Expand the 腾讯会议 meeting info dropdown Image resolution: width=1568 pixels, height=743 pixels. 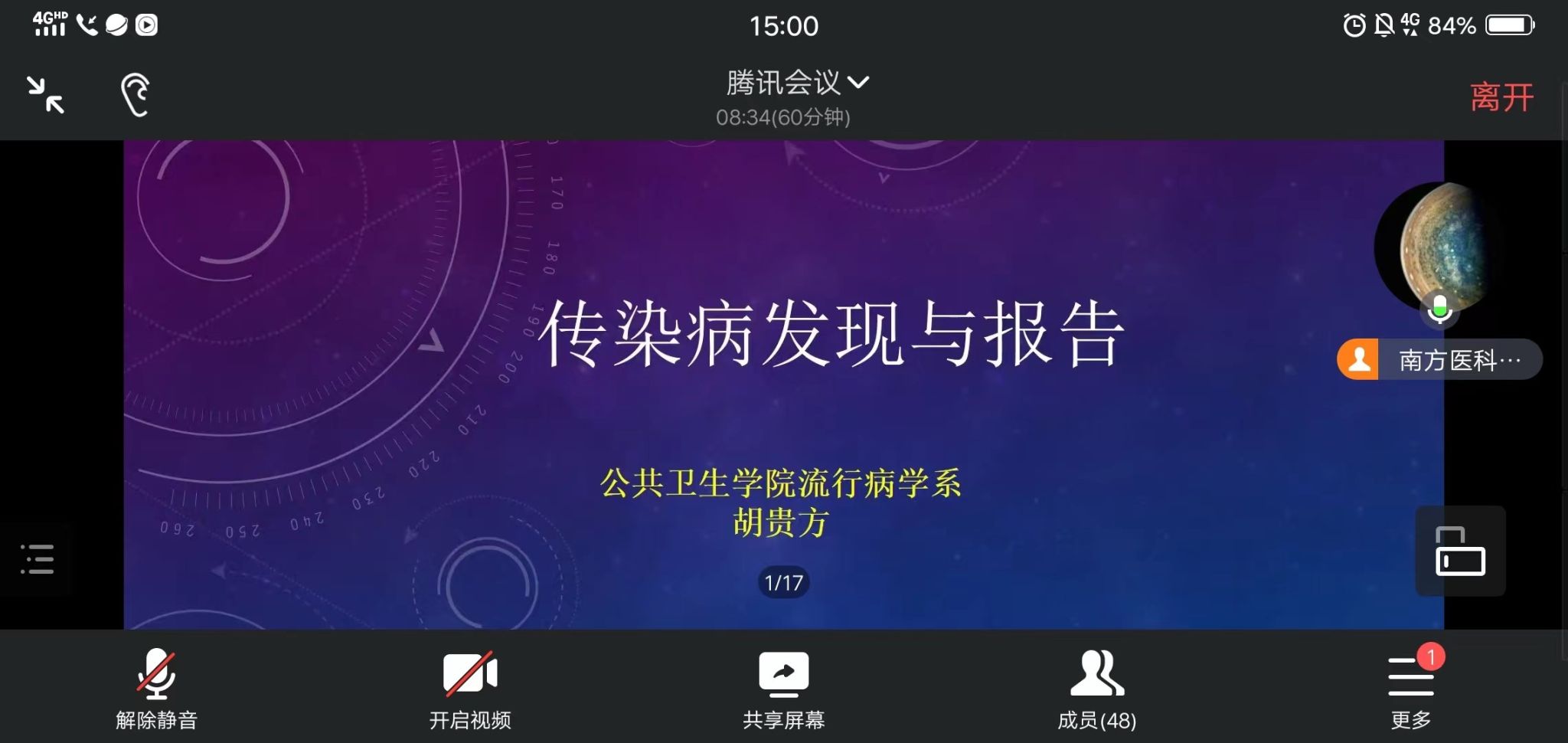pyautogui.click(x=797, y=83)
